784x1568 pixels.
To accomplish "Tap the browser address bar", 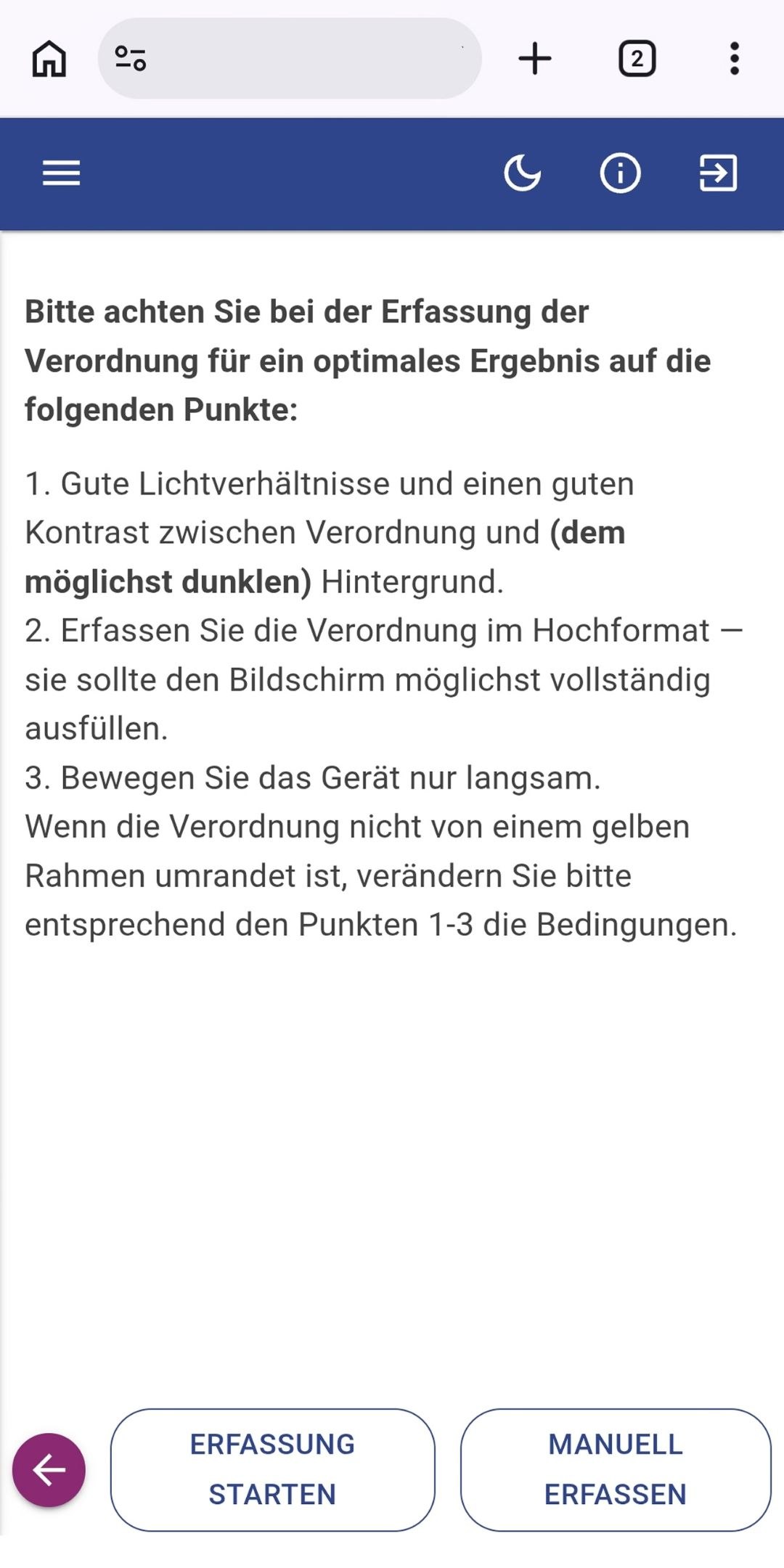I will click(x=305, y=58).
